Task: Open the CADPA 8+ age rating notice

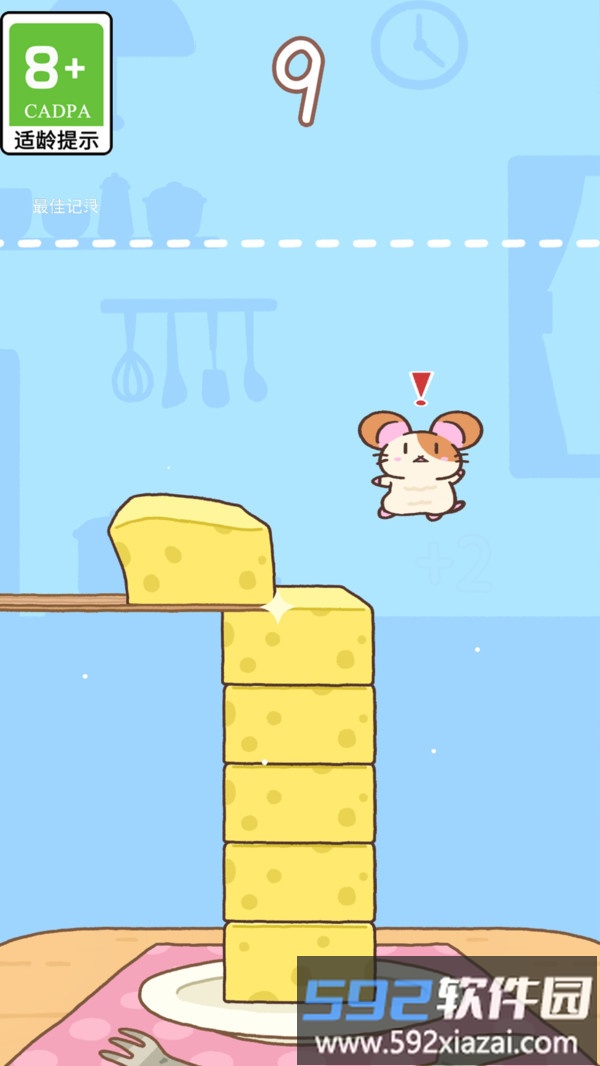Action: [x=57, y=84]
